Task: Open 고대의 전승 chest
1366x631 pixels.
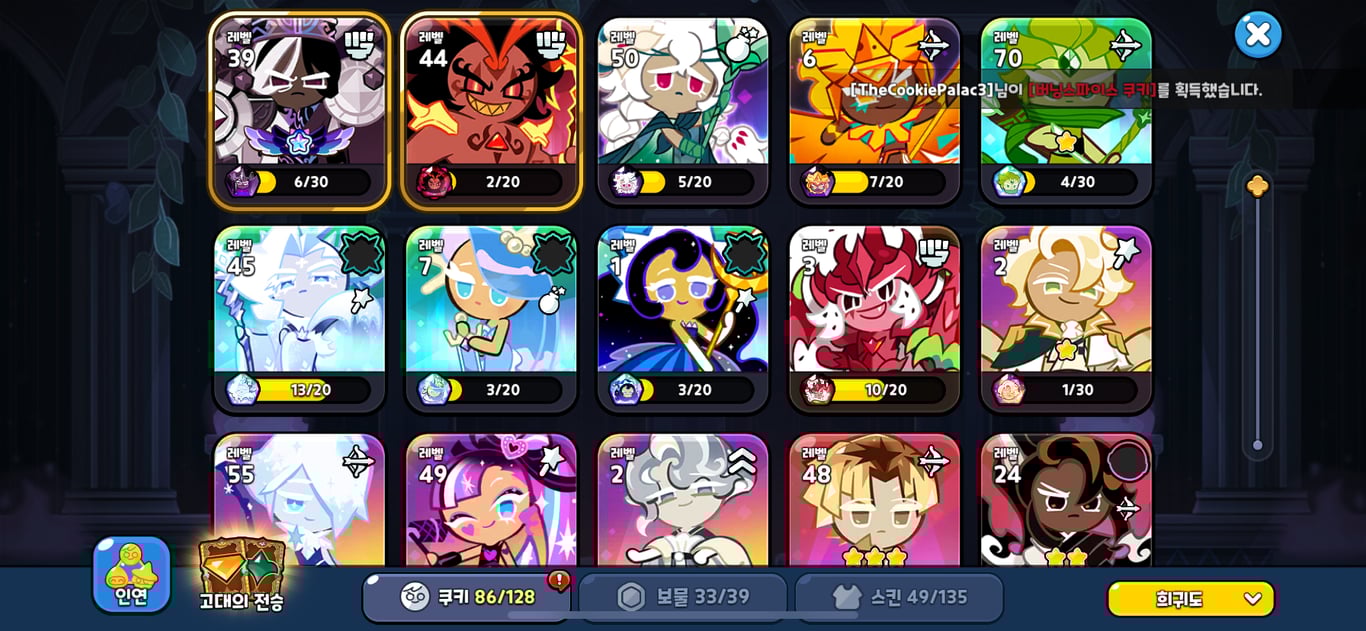Action: 241,574
